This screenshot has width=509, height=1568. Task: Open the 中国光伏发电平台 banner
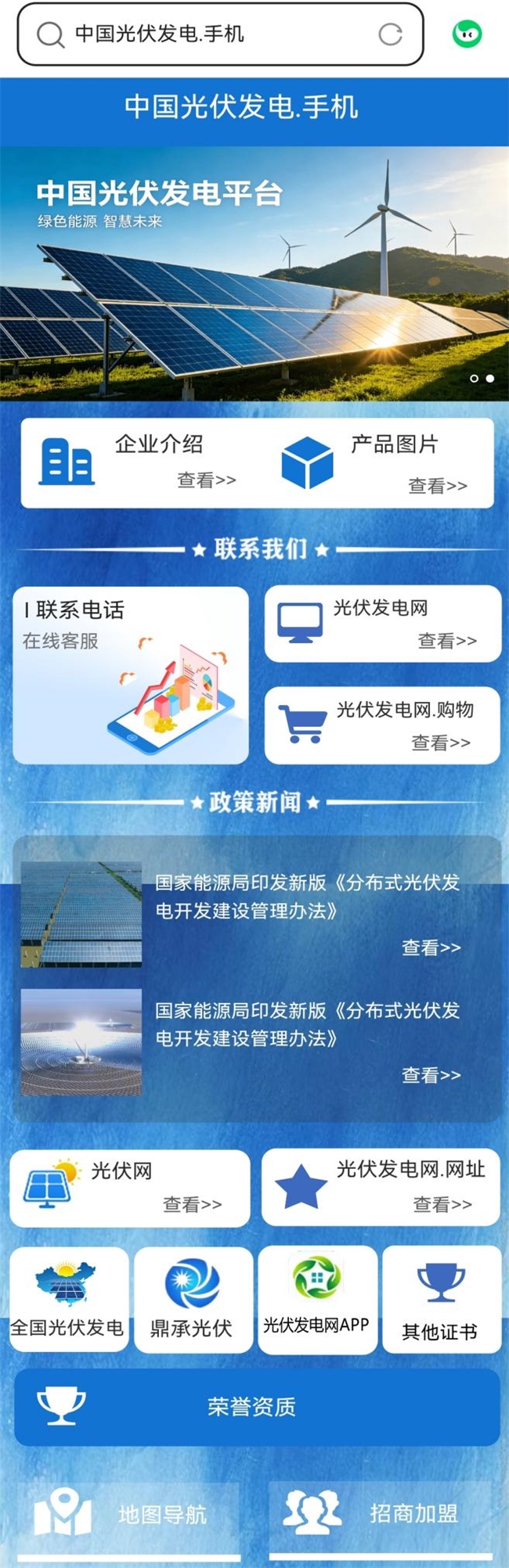(x=254, y=273)
